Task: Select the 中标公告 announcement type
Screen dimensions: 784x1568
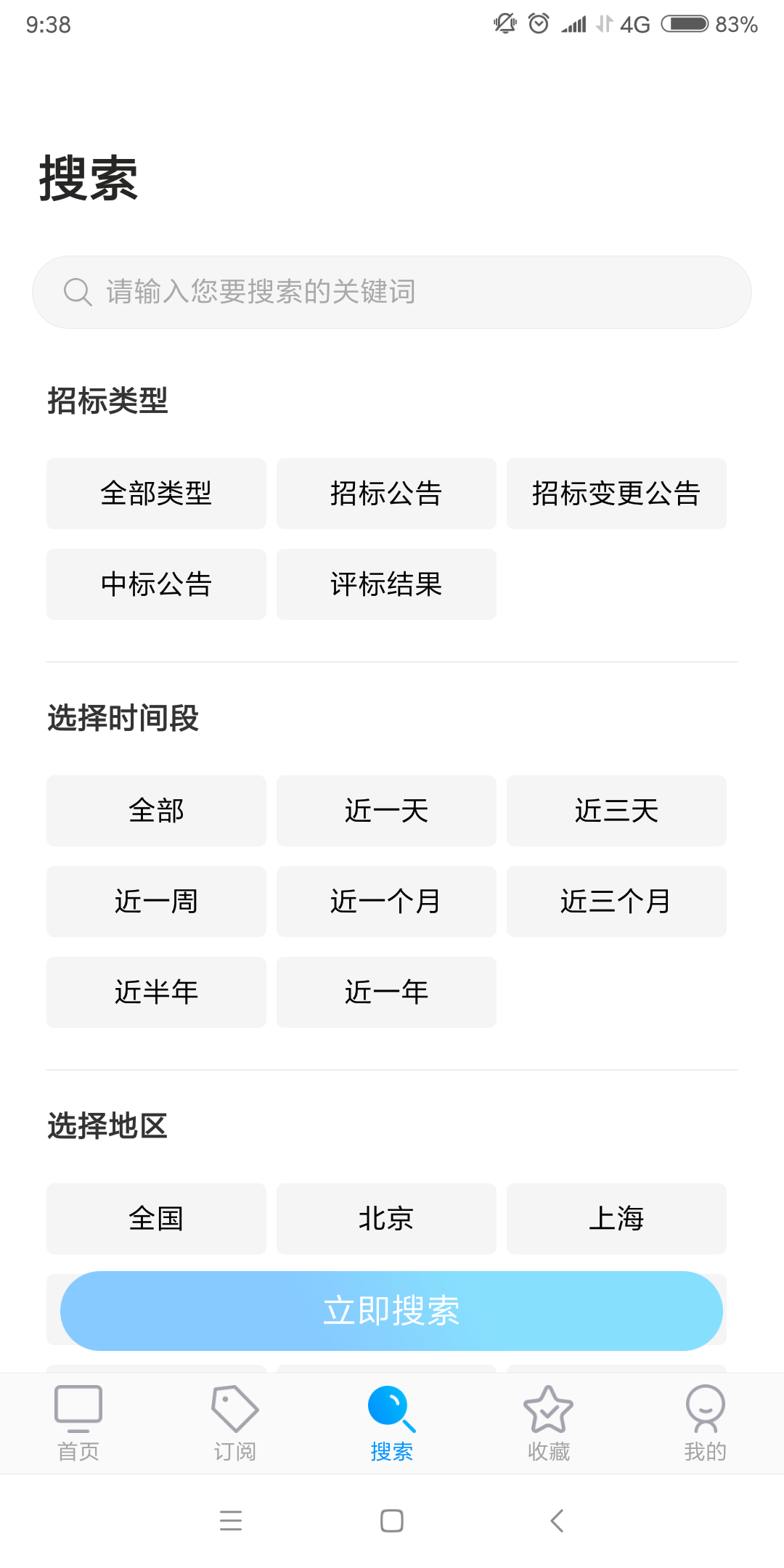Action: point(156,584)
